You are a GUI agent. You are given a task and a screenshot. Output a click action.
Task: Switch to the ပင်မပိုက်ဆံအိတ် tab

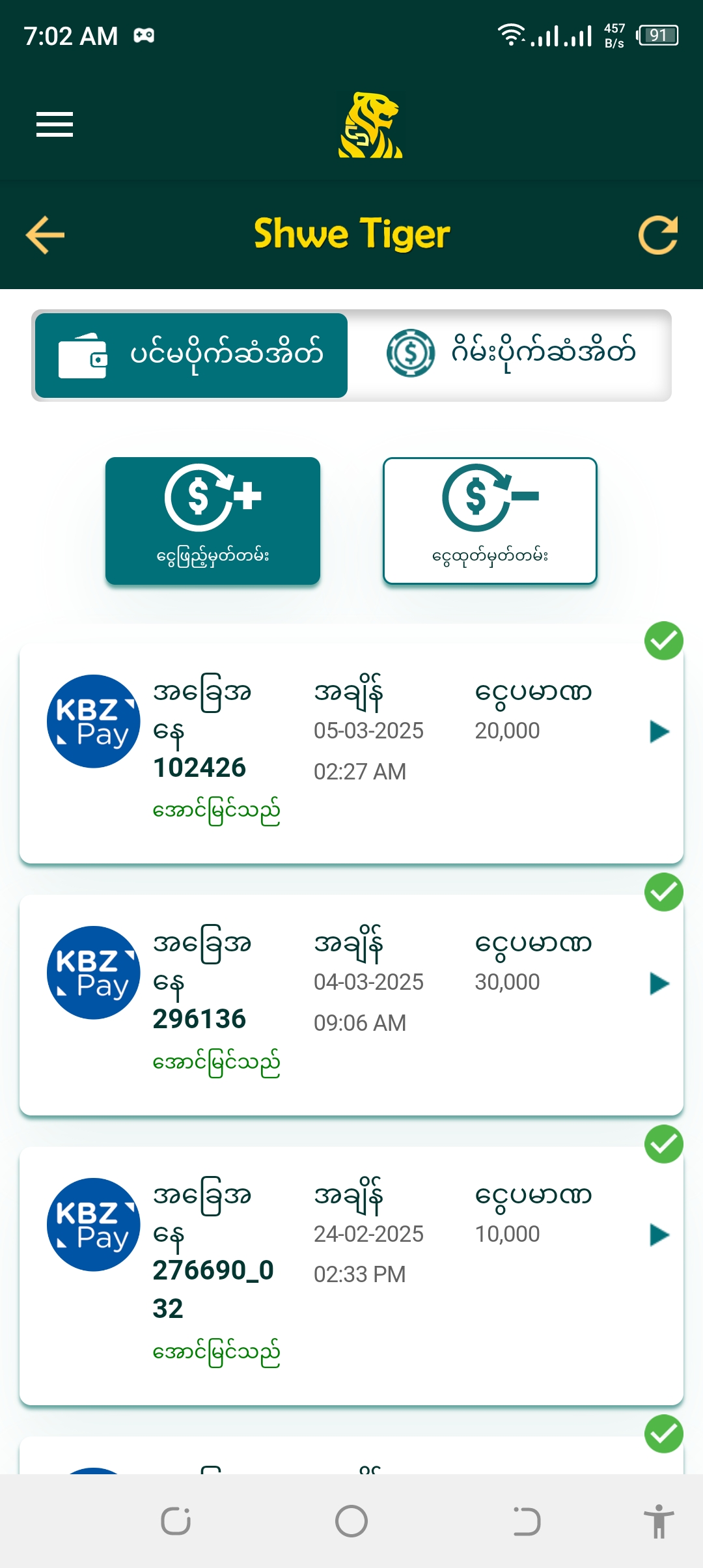coord(191,356)
